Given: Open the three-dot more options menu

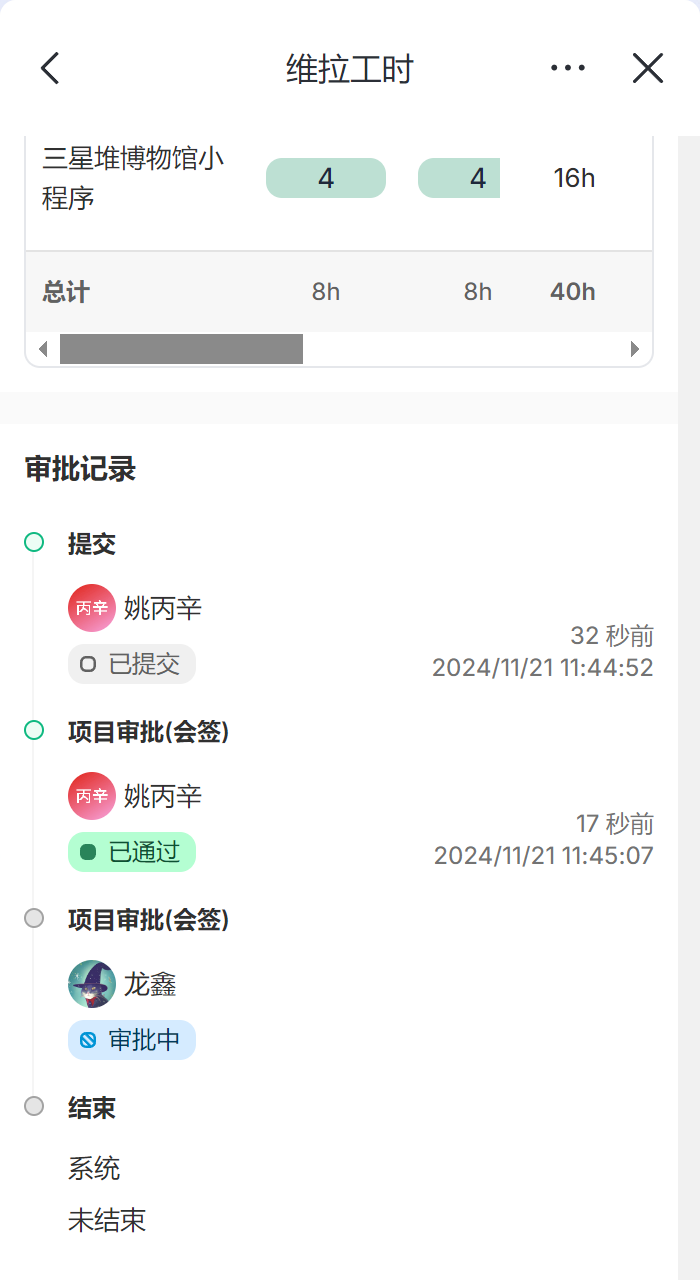Looking at the screenshot, I should [568, 68].
